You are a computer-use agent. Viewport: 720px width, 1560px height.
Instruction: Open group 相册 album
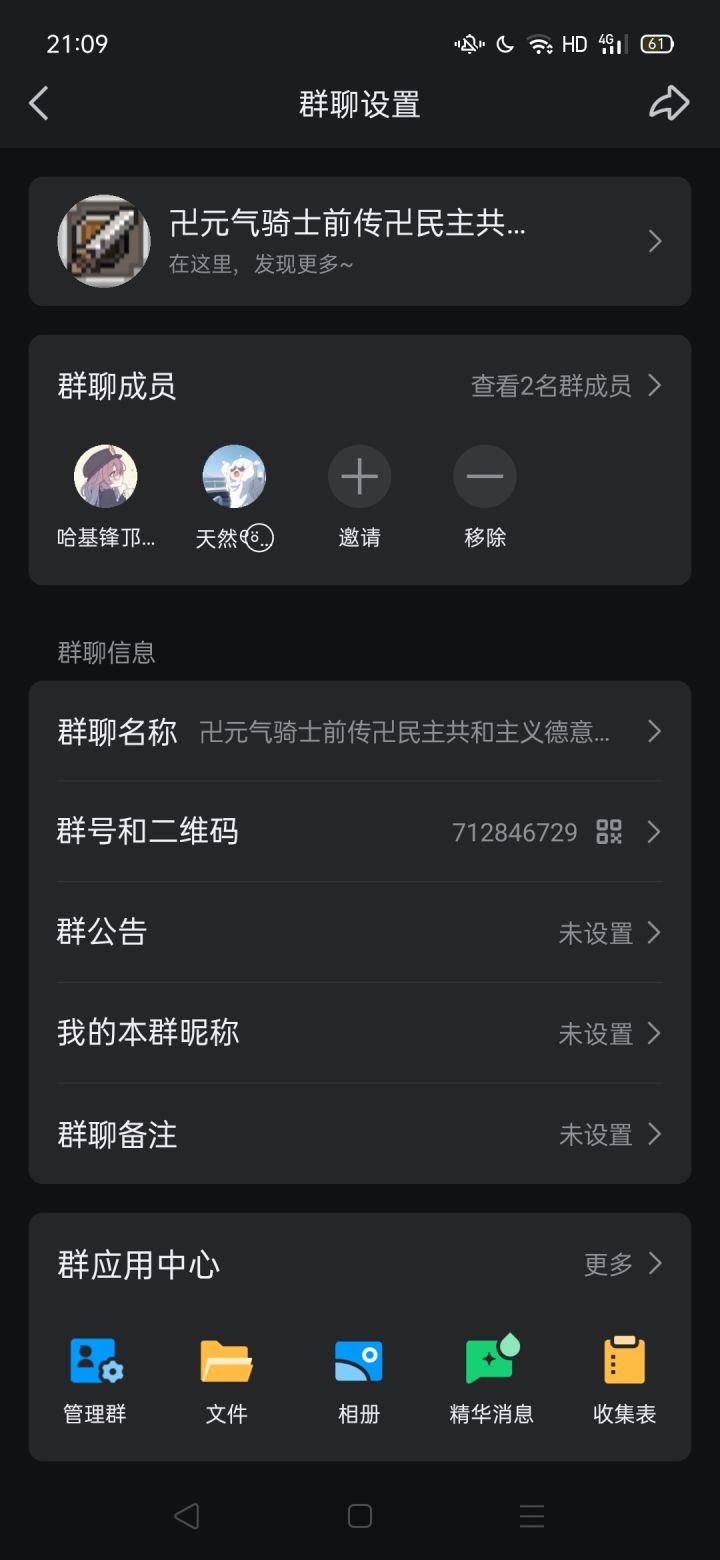pos(358,1380)
